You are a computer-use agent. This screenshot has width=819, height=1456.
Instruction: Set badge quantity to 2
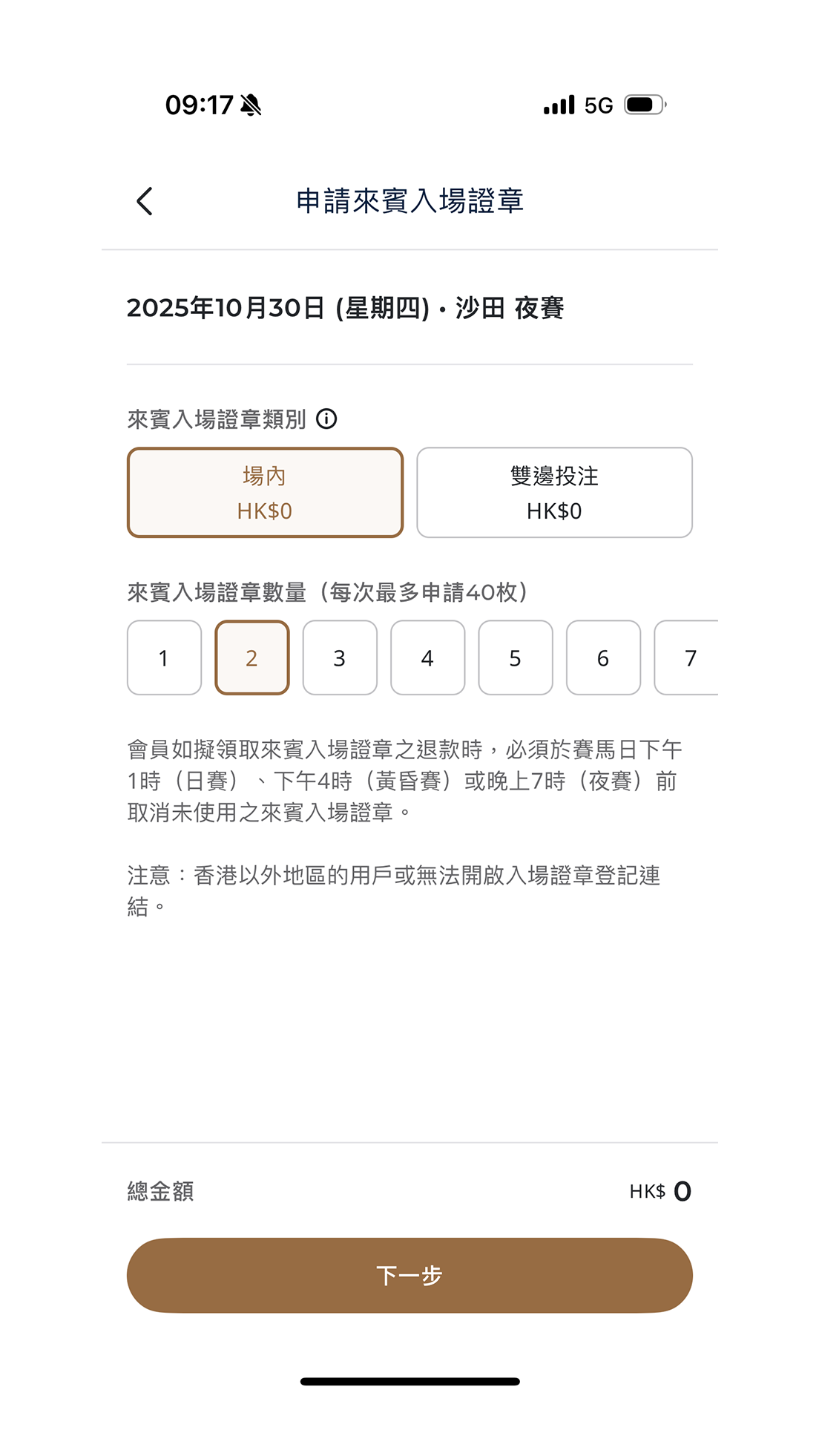click(252, 658)
